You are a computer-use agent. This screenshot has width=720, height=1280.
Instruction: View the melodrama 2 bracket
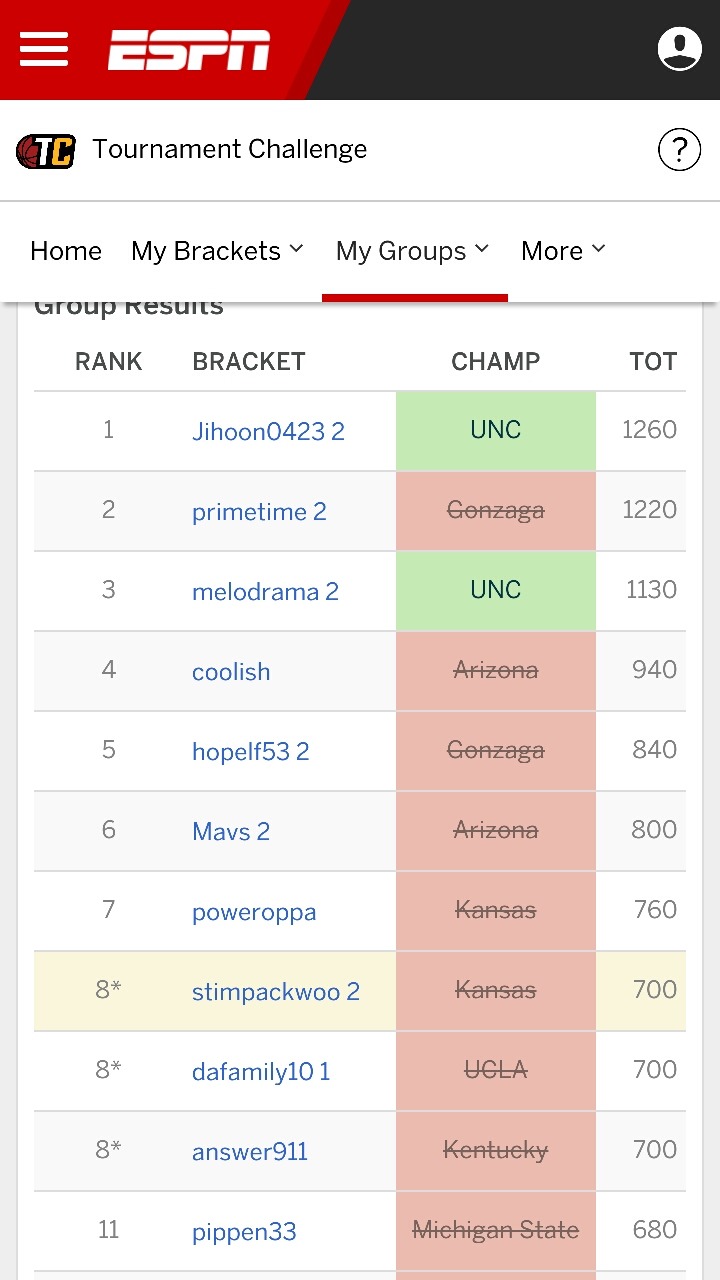265,591
